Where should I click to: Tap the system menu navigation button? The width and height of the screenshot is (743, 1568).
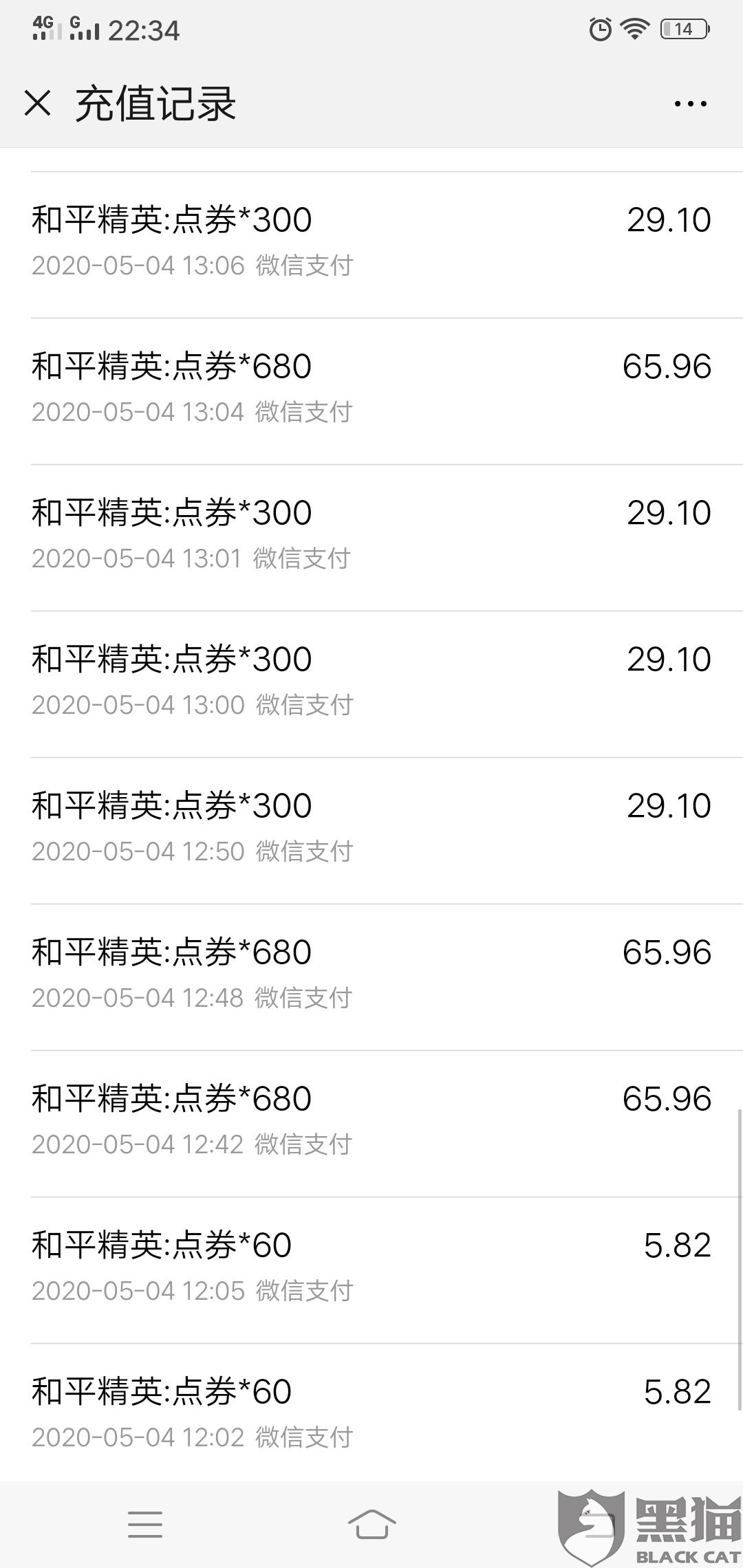tap(145, 1524)
